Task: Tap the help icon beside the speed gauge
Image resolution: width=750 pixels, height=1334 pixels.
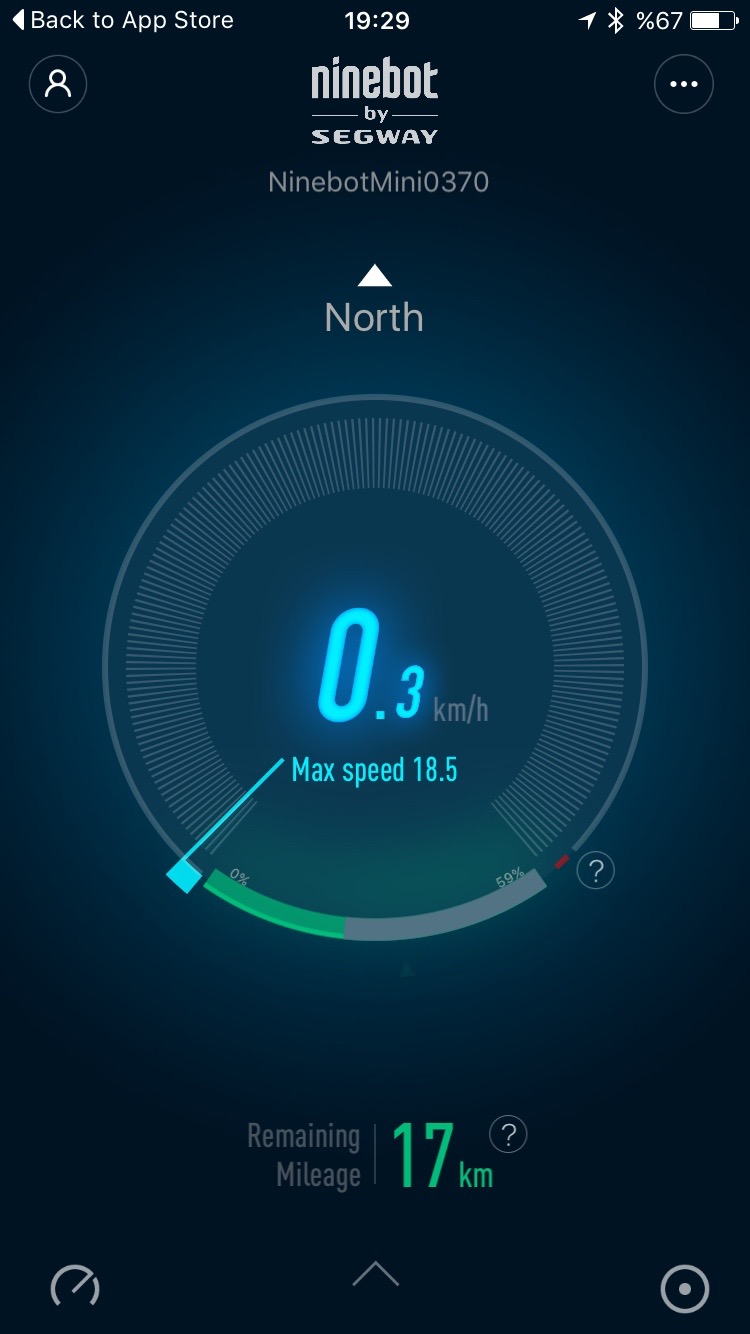Action: [596, 871]
